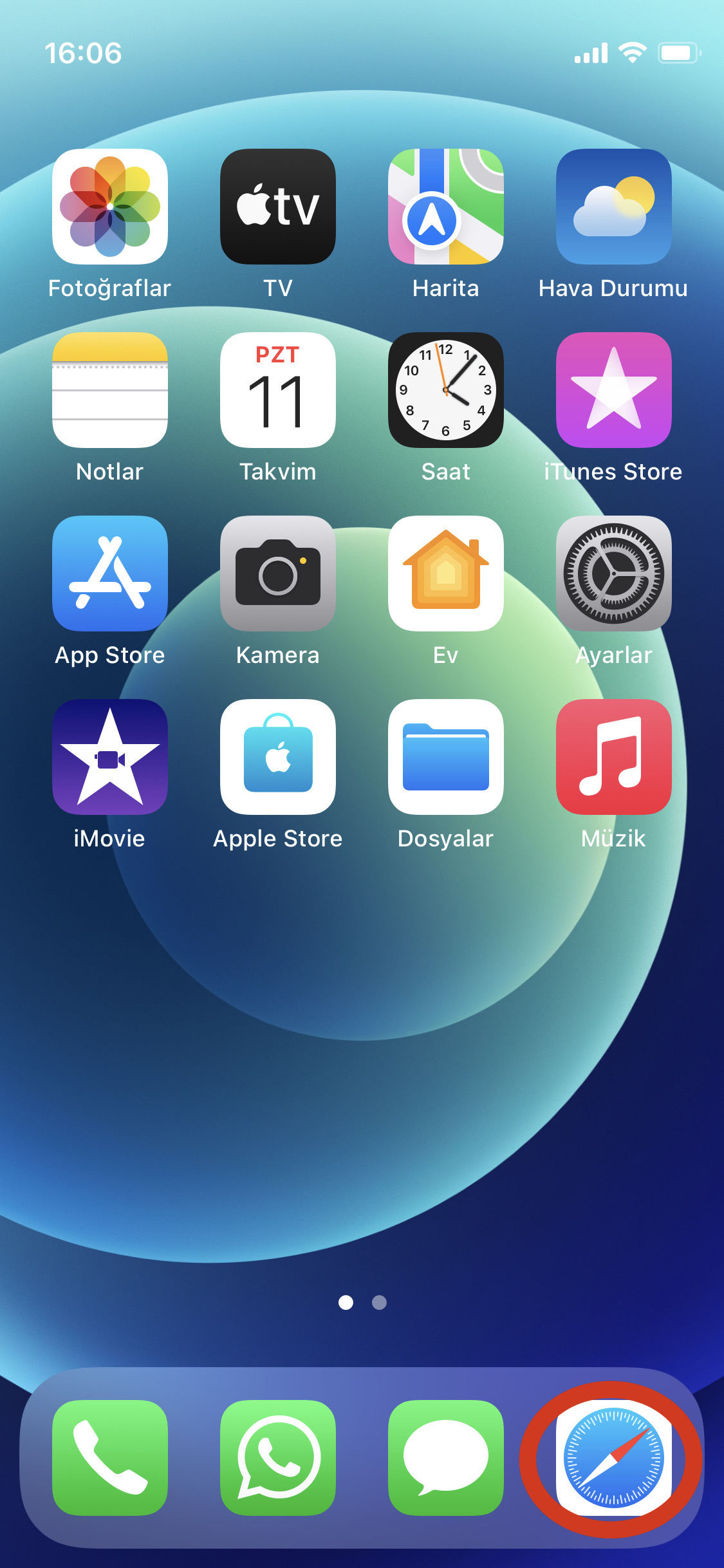Launch the Saat clock app
The image size is (724, 1568).
click(x=446, y=390)
